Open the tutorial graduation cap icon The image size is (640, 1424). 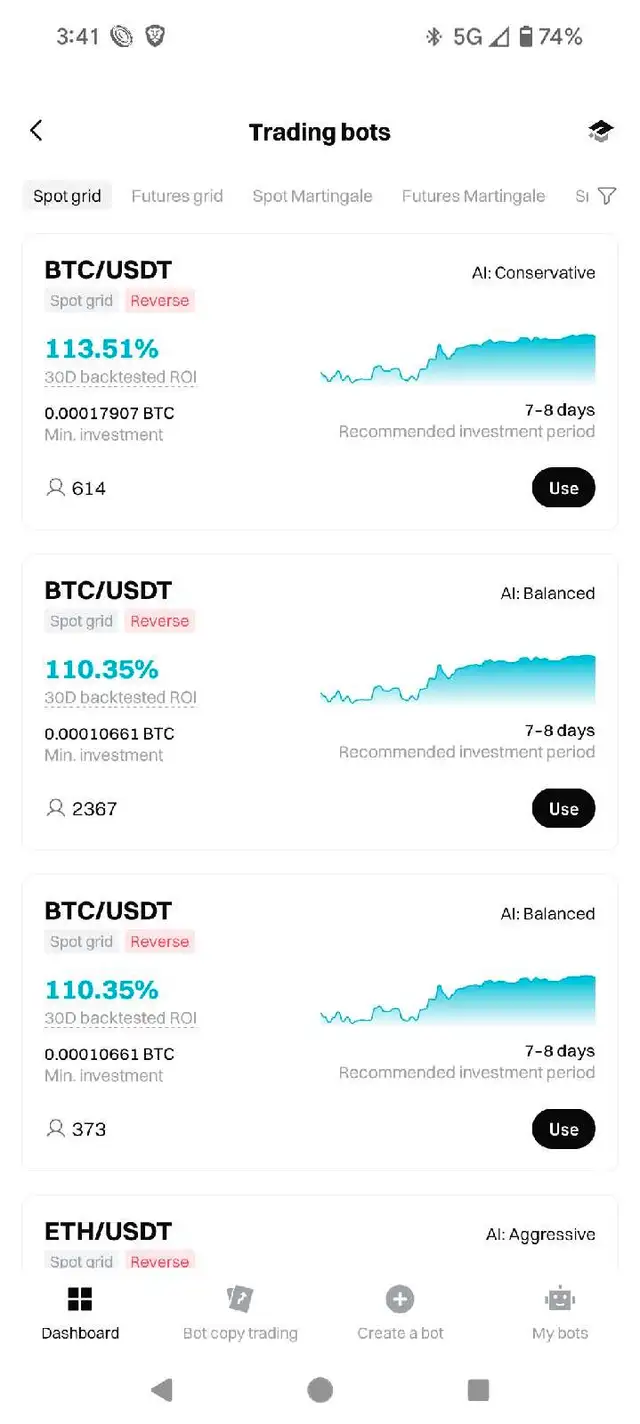[600, 131]
